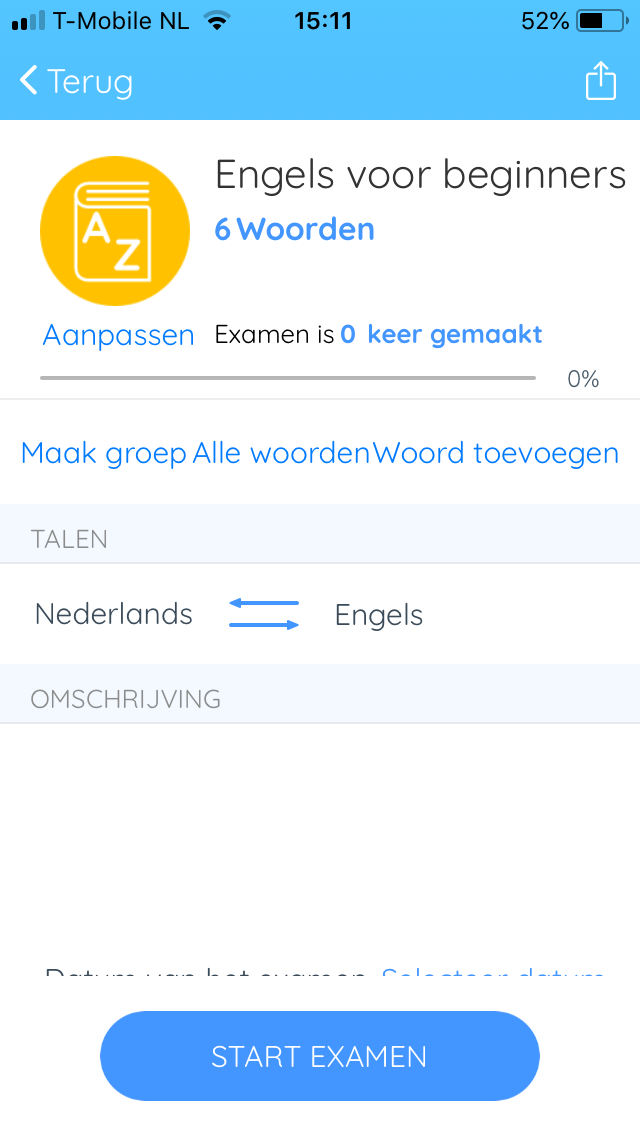Go back with the Terug button
The width and height of the screenshot is (640, 1136).
(x=76, y=80)
